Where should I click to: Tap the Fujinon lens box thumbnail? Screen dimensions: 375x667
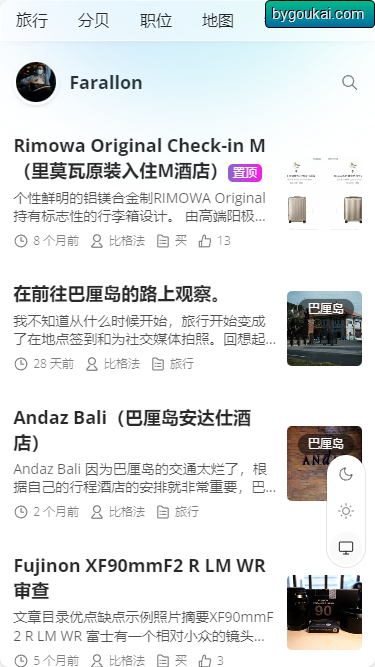tap(324, 613)
